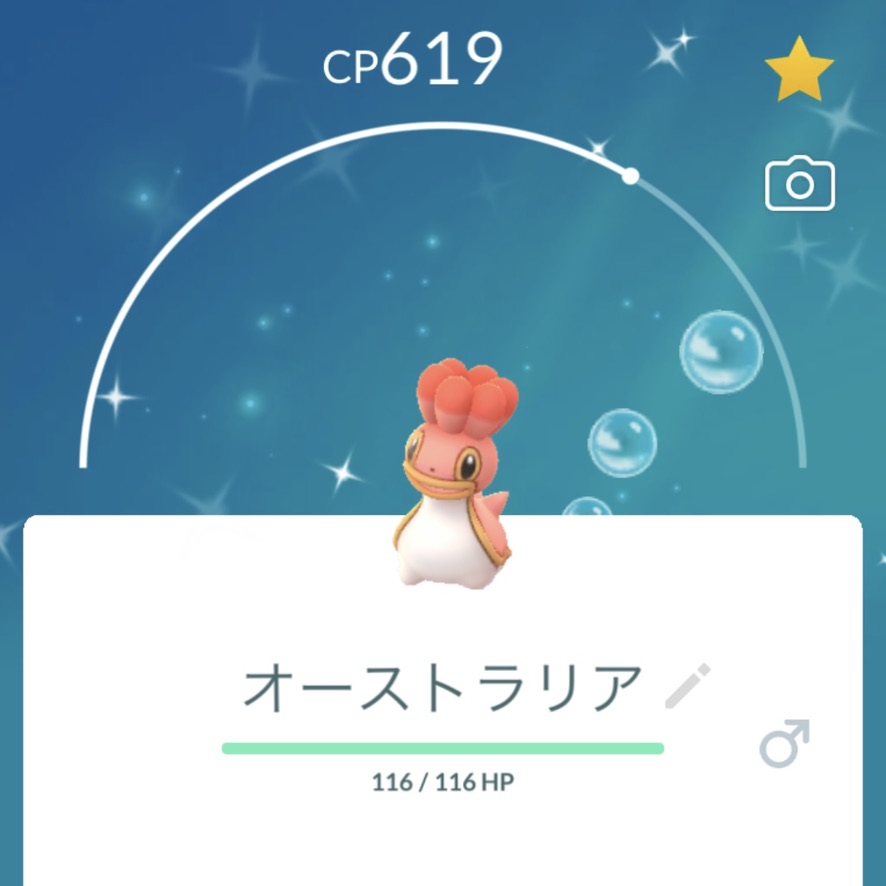Screen dimensions: 886x886
Task: Open the AR camera photo mode
Action: click(799, 184)
